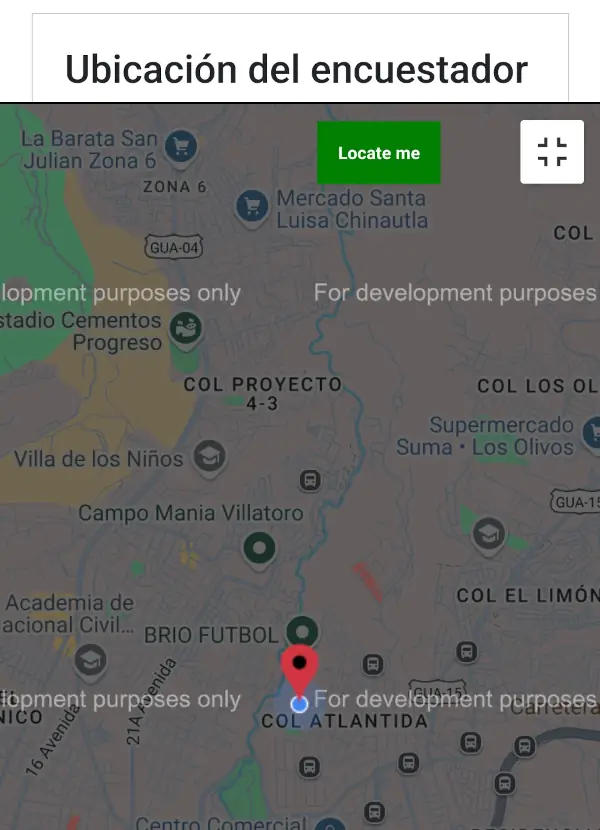Exit fullscreen map view
The width and height of the screenshot is (600, 830).
tap(551, 152)
